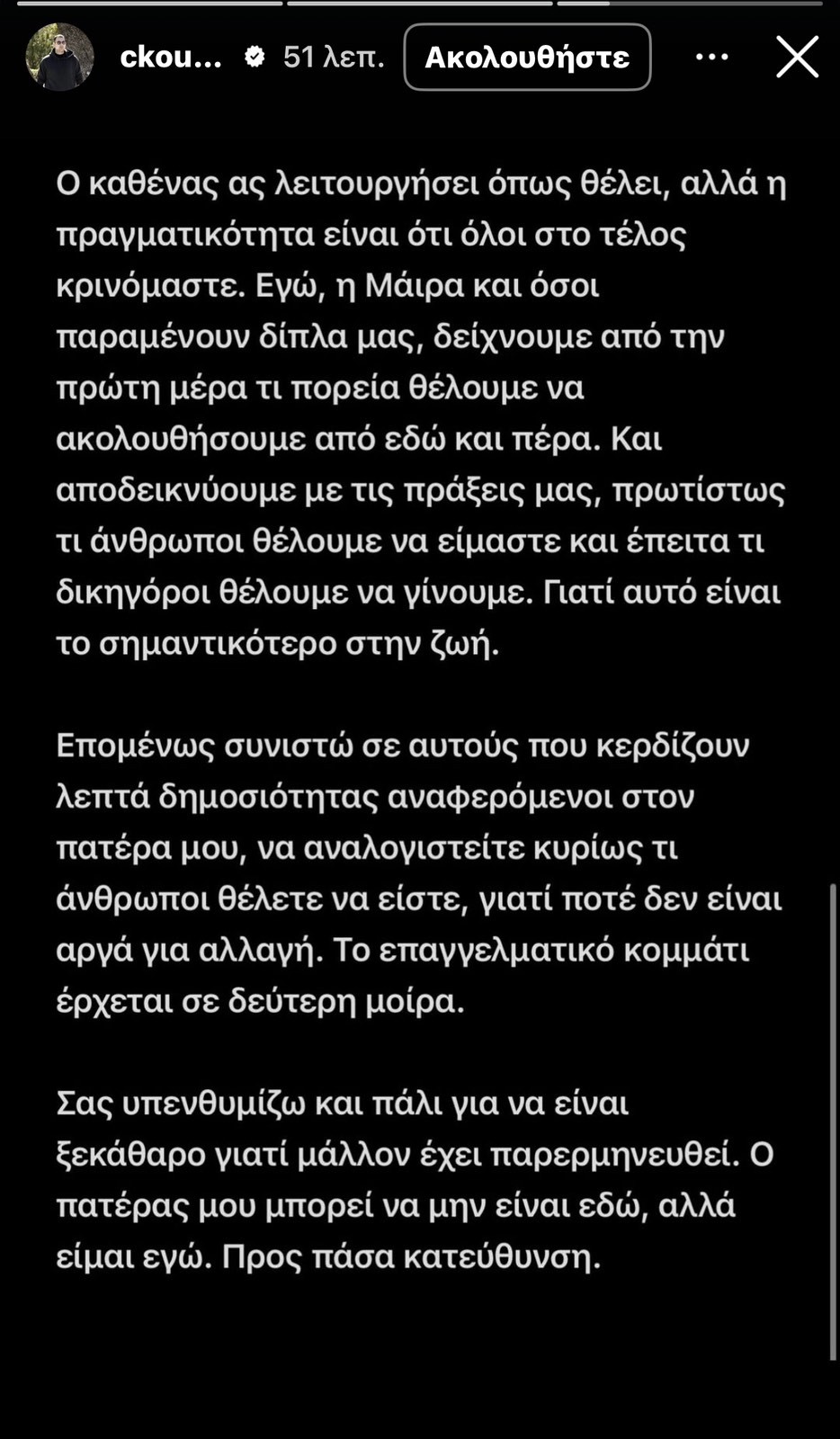
Task: Follow this account with the Ακολουθήστε button
Action: 527,58
